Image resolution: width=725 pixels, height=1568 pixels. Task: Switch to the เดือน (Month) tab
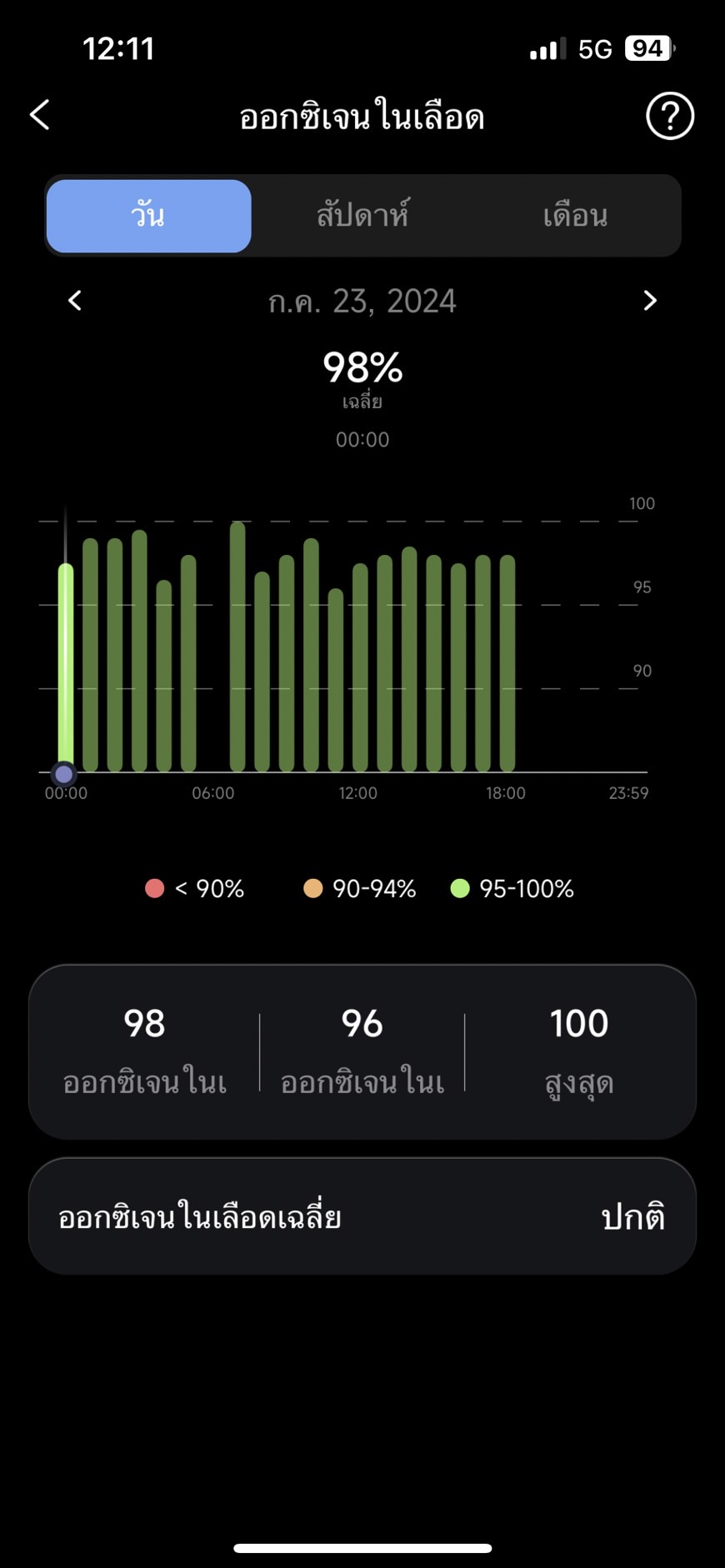coord(575,216)
